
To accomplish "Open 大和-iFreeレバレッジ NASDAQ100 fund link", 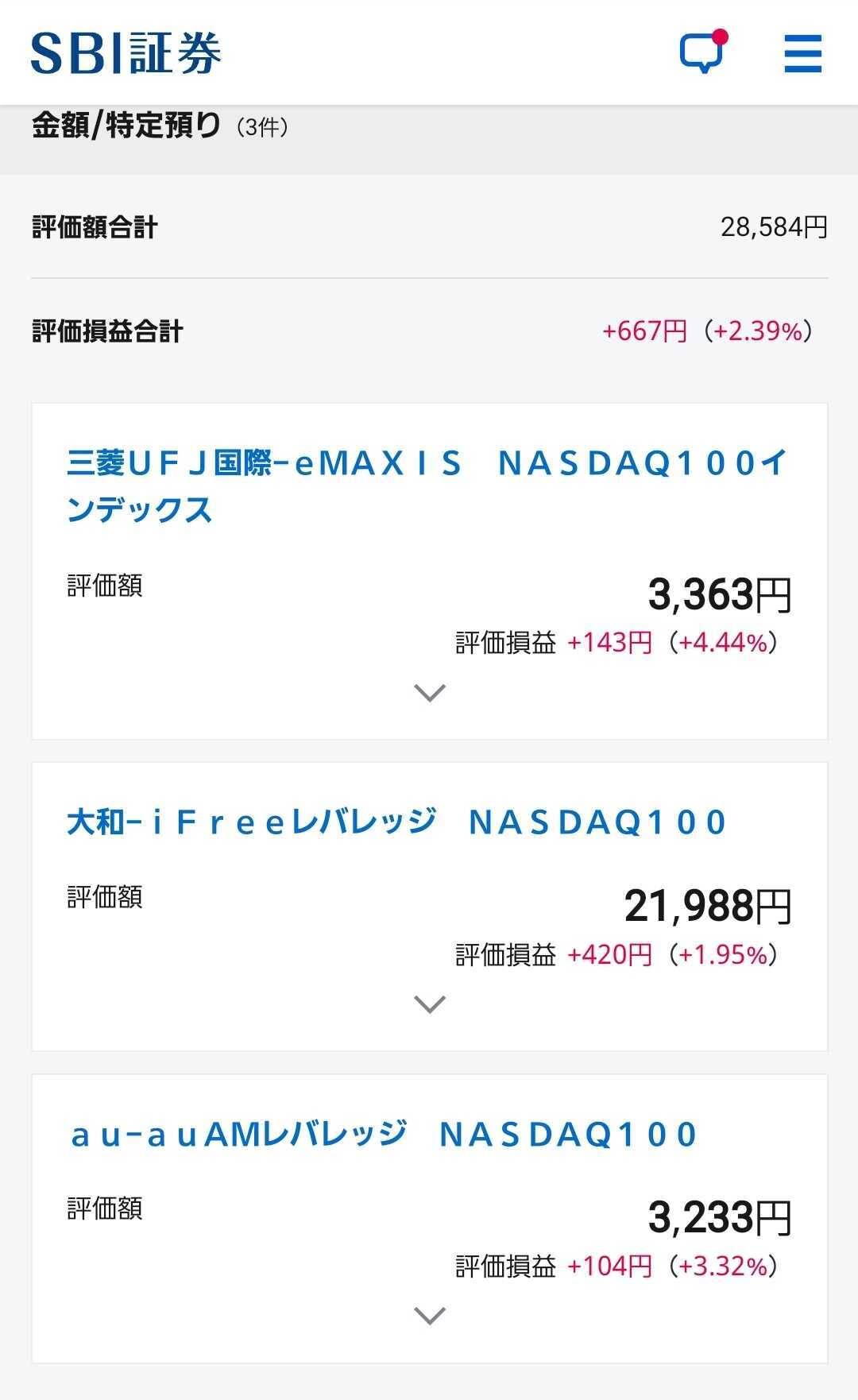I will tap(396, 822).
